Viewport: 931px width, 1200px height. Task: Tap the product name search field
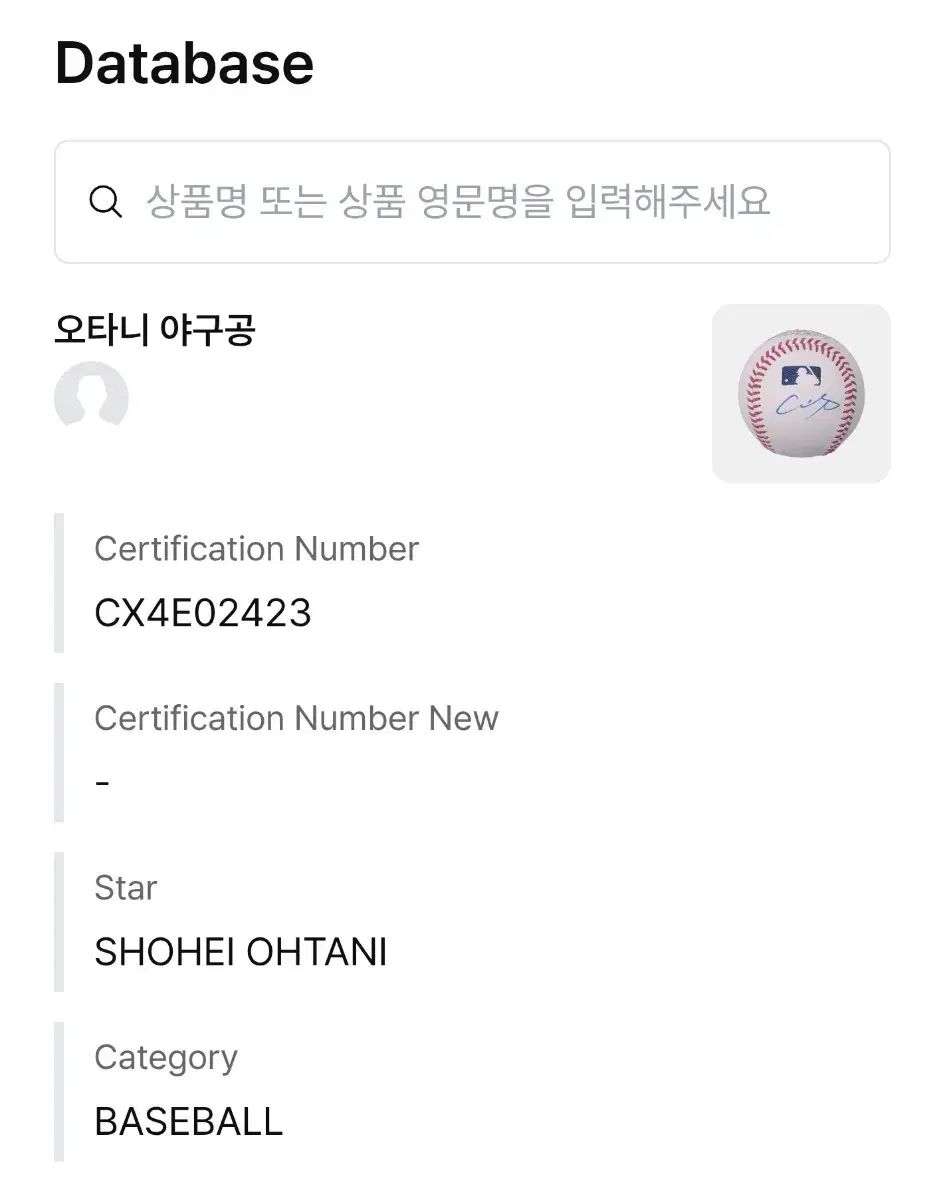click(x=471, y=202)
